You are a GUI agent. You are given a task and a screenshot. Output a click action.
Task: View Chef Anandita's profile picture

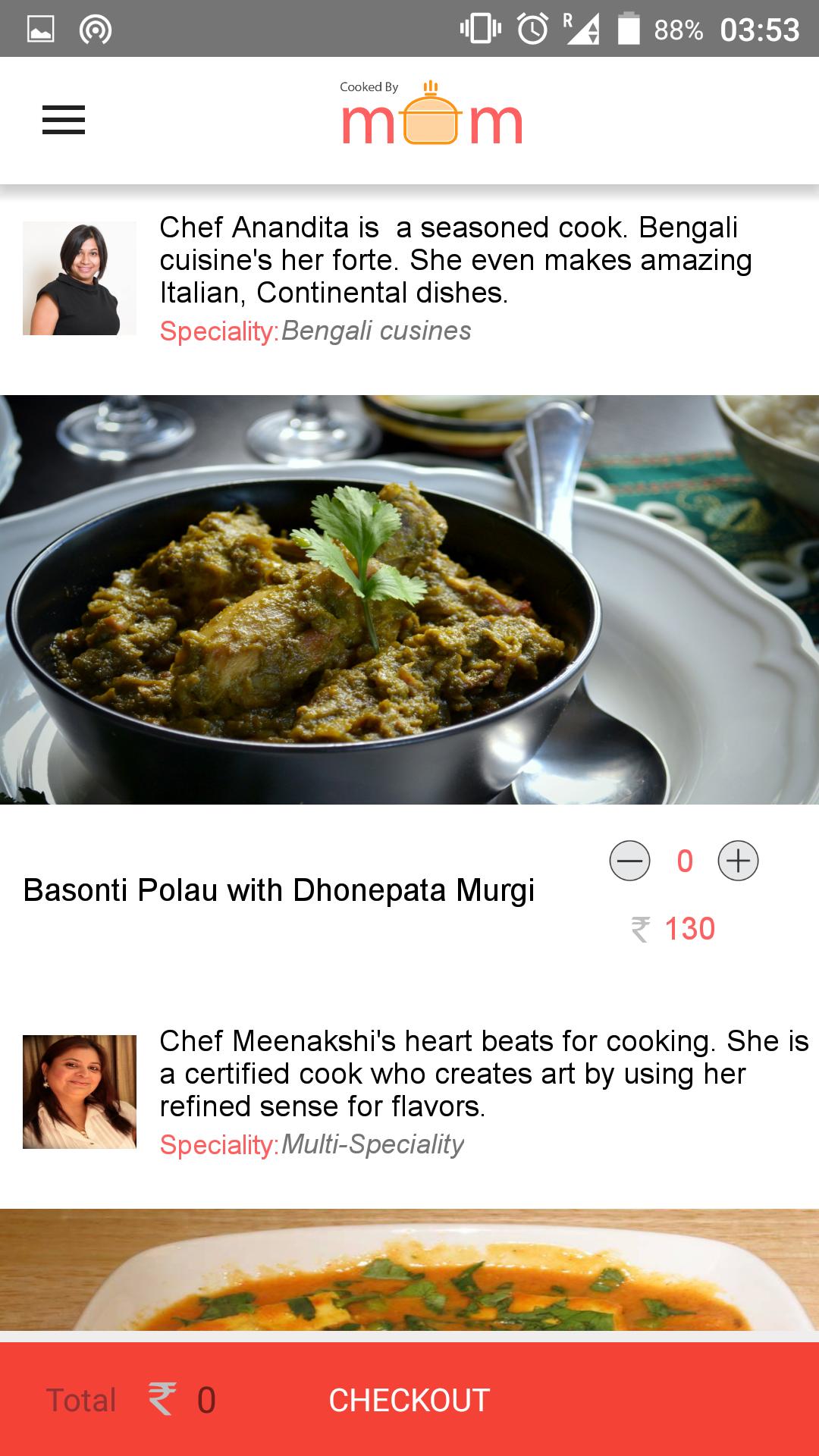click(x=80, y=278)
